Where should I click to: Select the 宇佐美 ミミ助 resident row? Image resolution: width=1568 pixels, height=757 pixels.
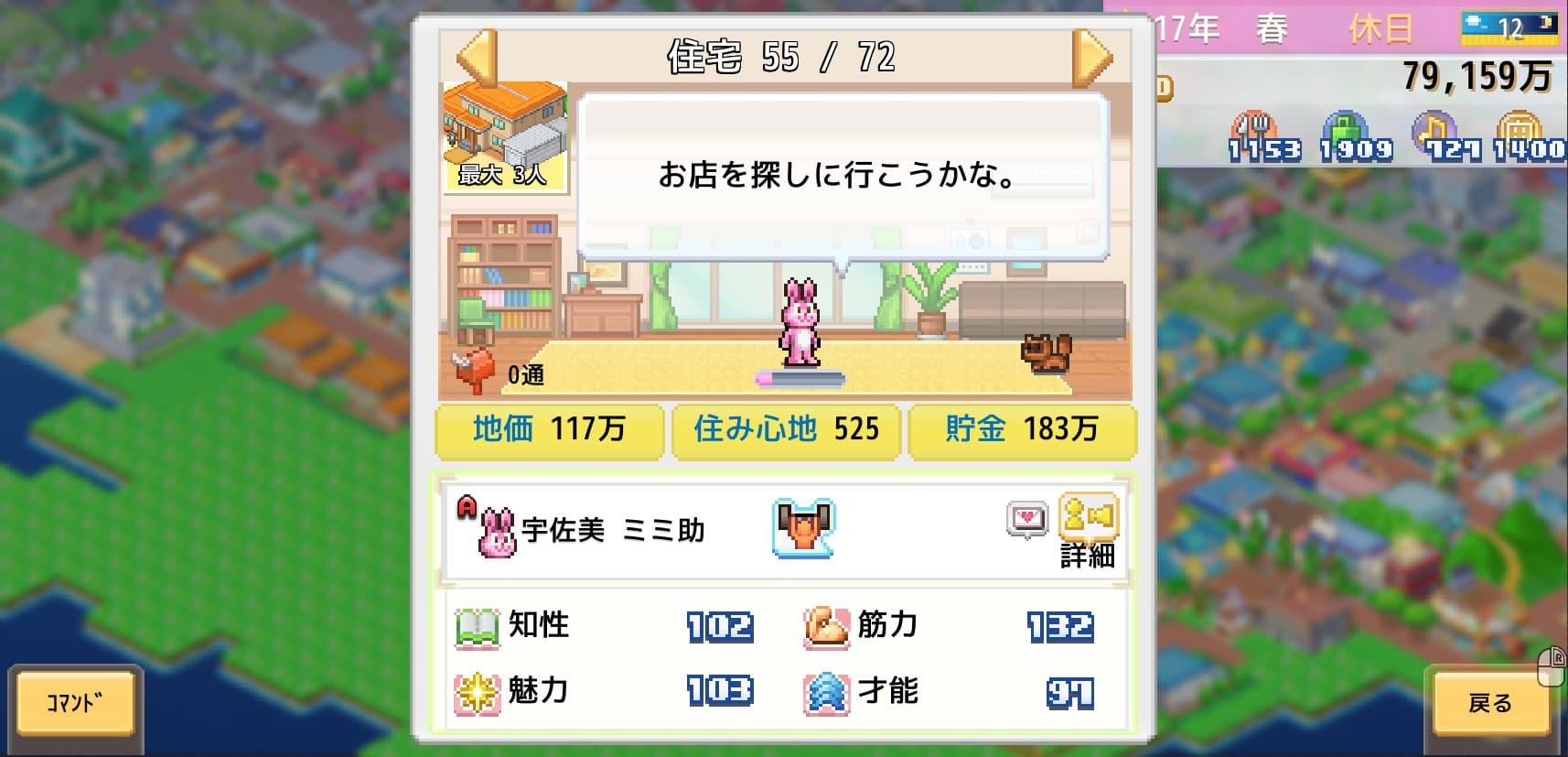613,531
